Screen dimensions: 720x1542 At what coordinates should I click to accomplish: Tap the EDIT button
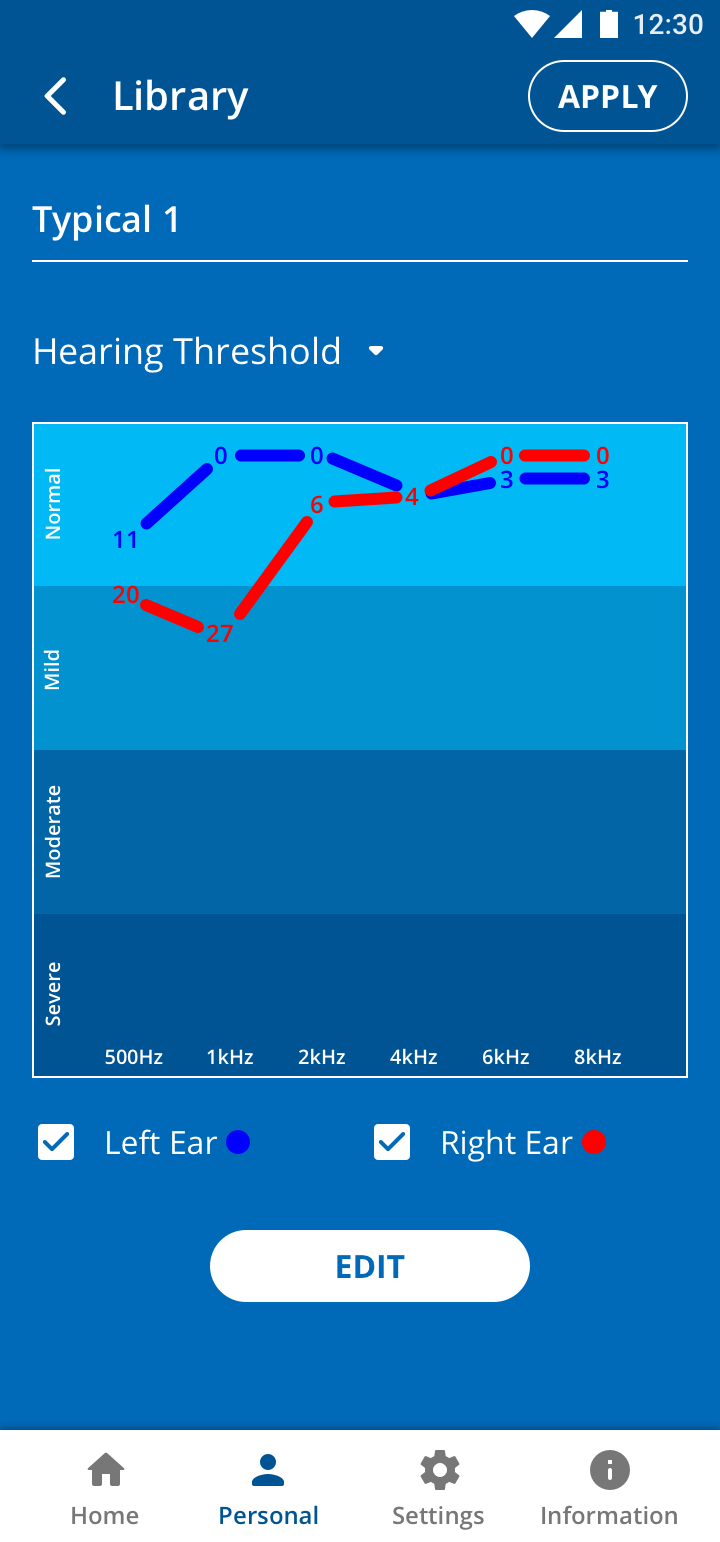coord(370,1266)
